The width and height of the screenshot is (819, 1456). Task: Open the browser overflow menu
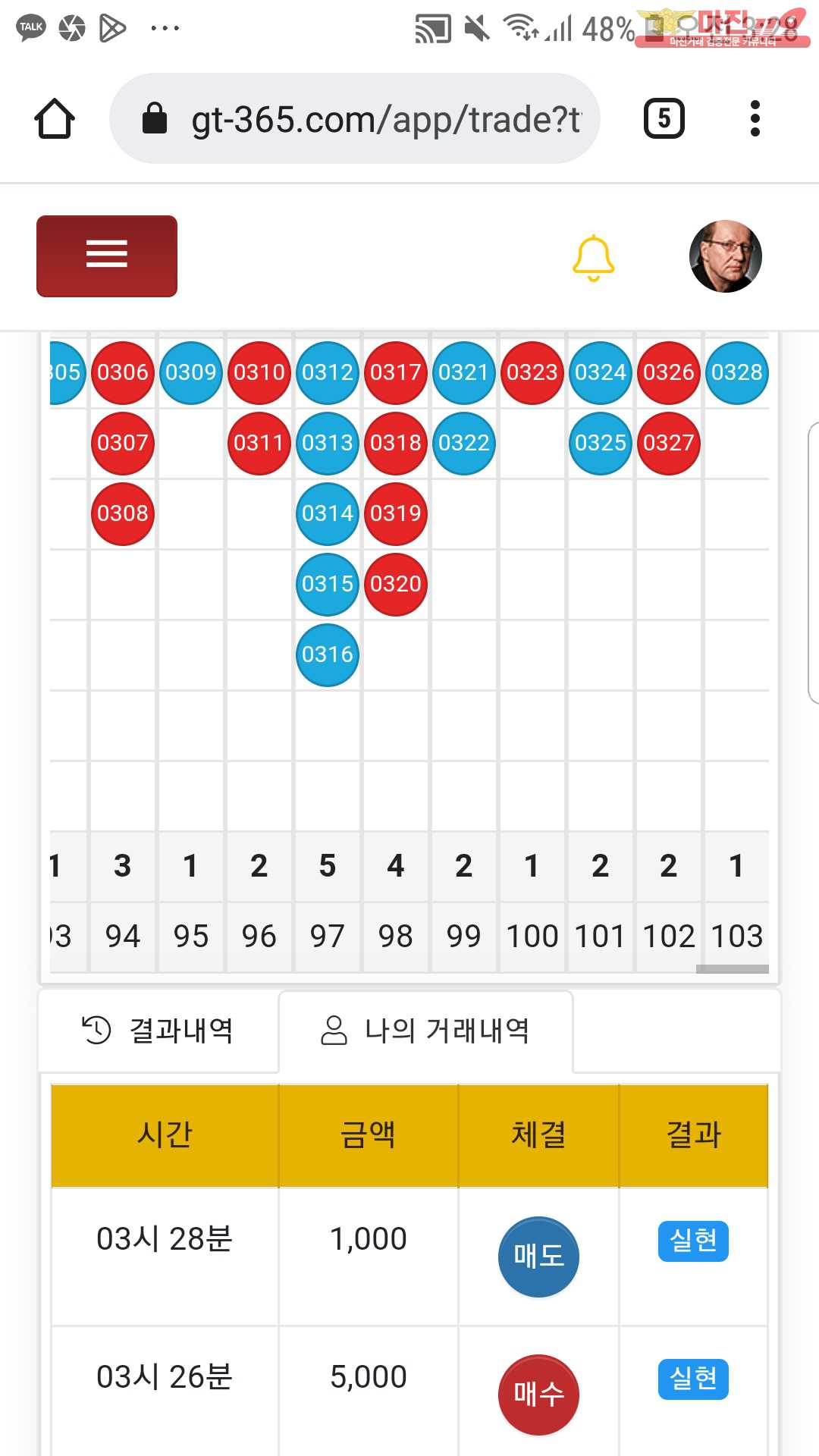[754, 119]
